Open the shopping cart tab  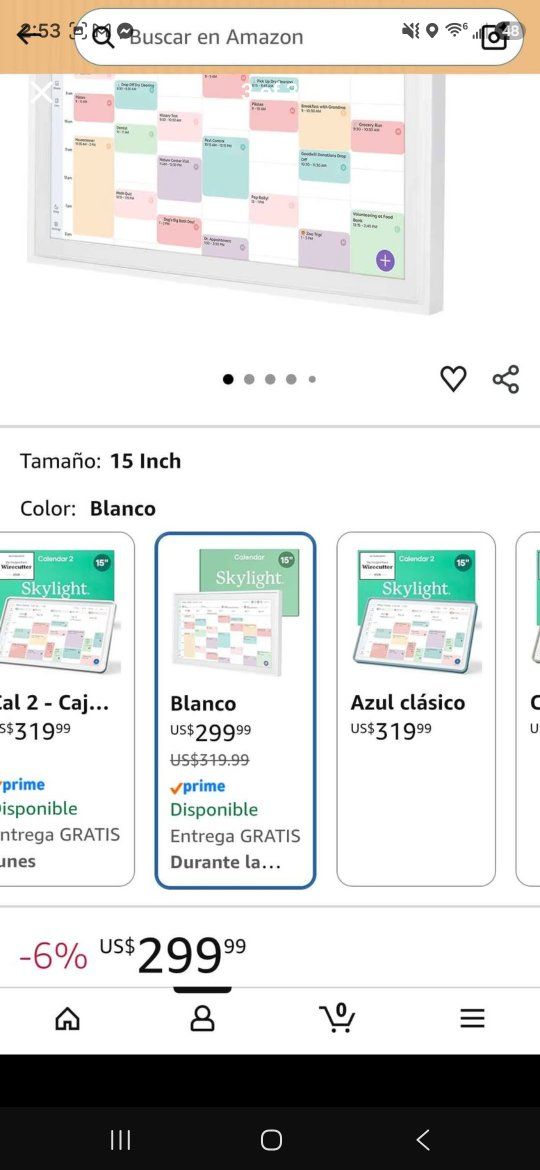(x=337, y=1018)
